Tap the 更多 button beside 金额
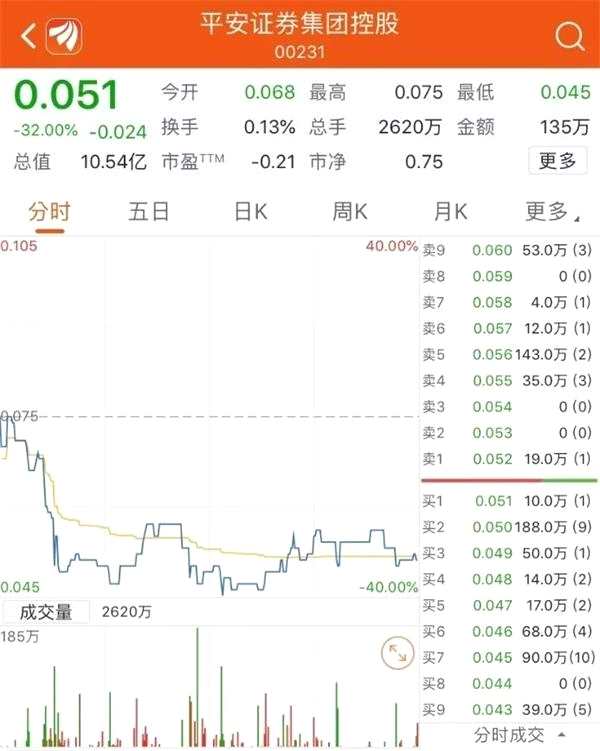This screenshot has width=600, height=751. [557, 160]
